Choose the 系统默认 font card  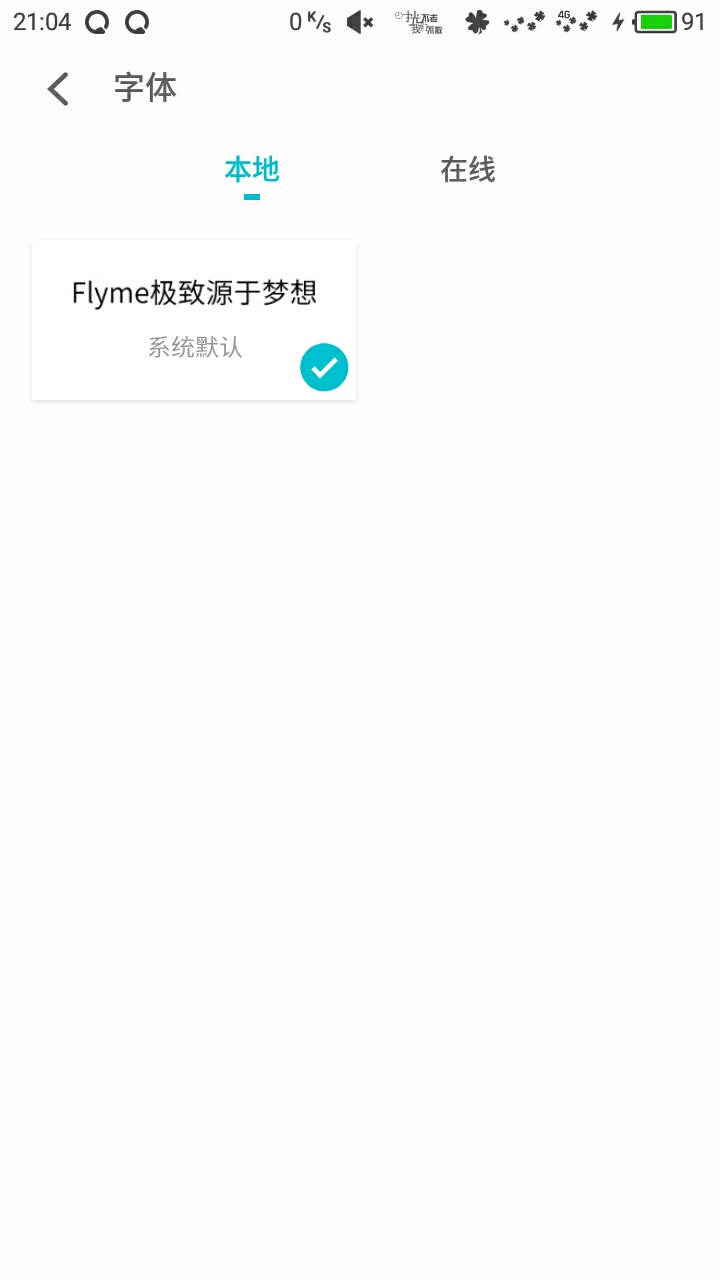[194, 320]
